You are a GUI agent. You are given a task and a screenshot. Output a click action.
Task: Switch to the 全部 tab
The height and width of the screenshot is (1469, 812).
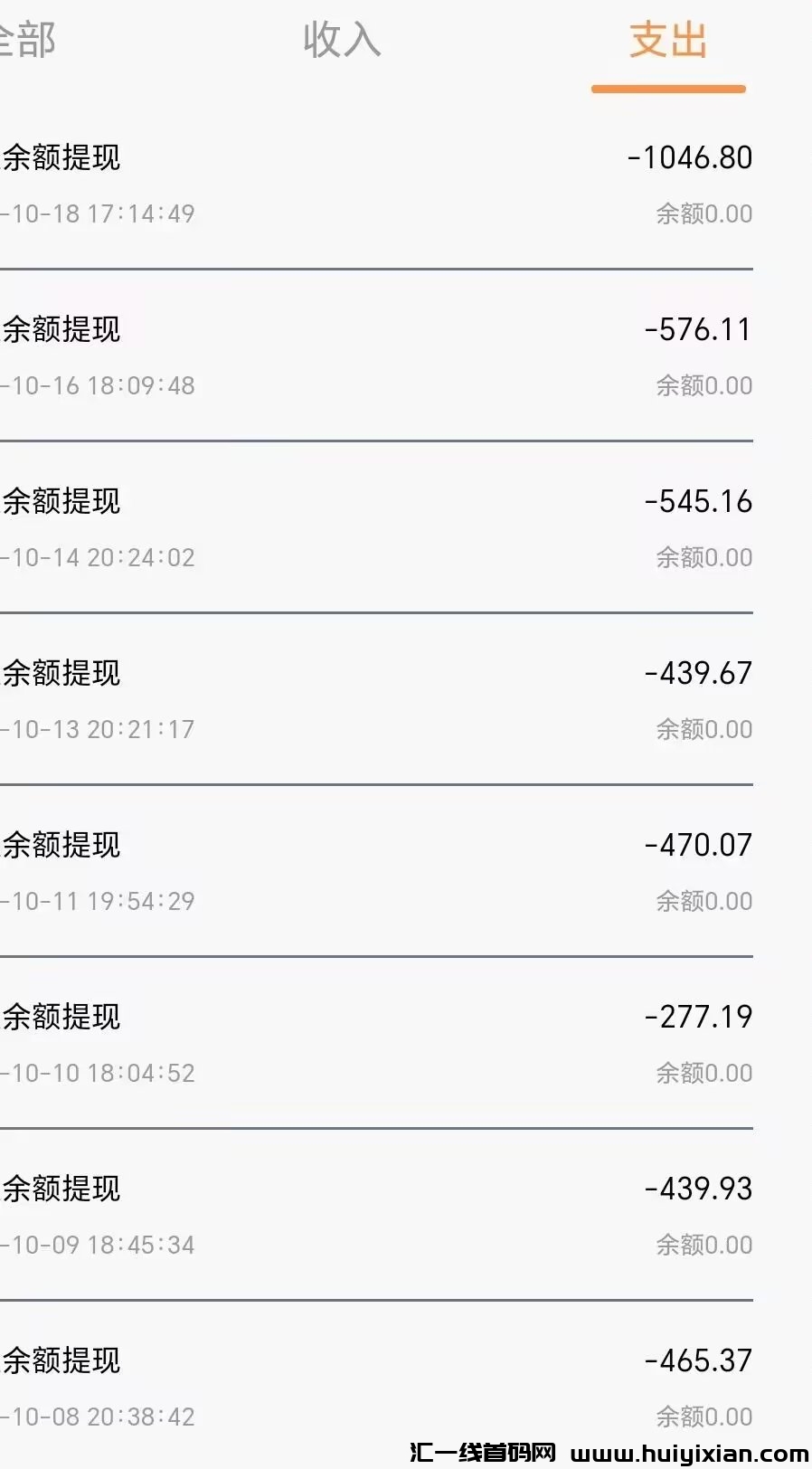click(x=27, y=40)
